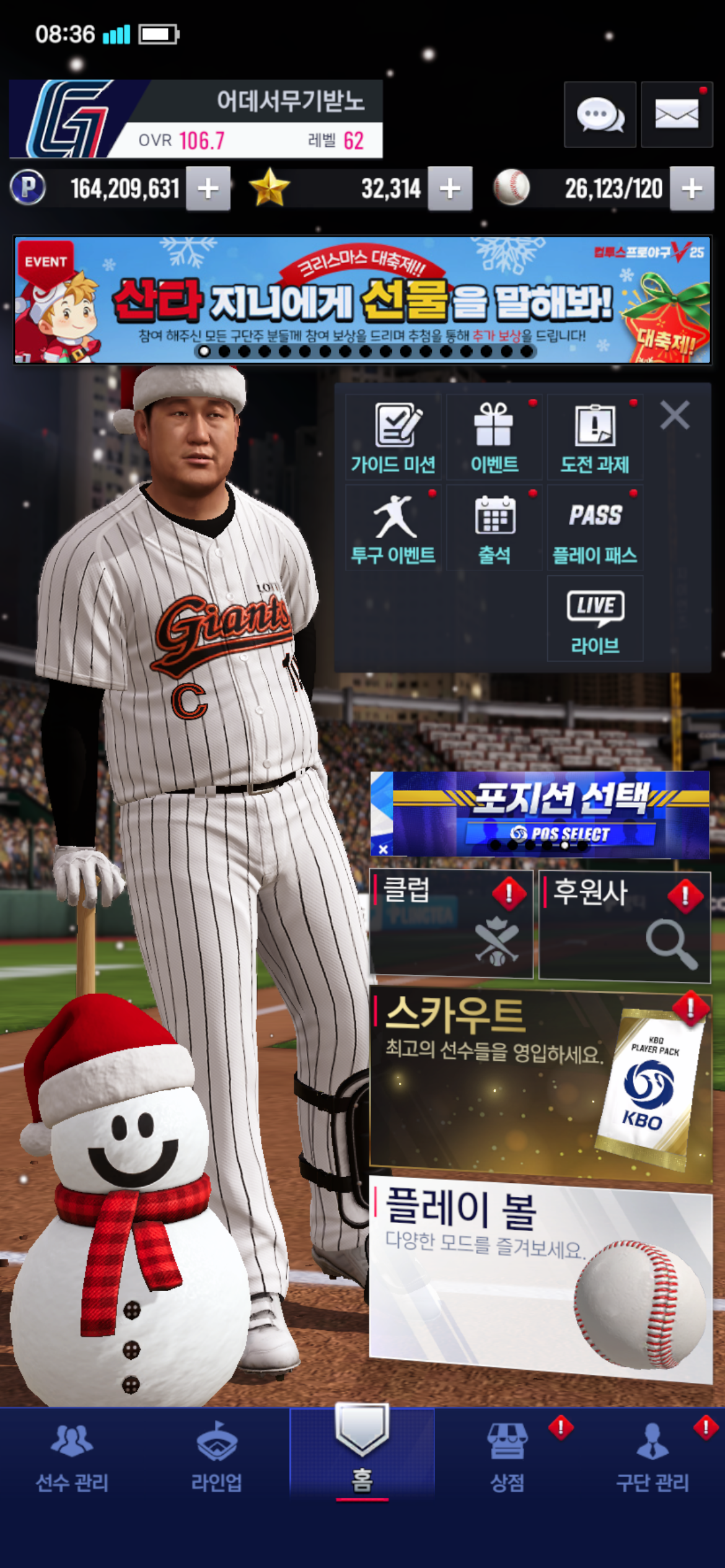Open 도전 과제 challenges
This screenshot has height=1568, width=725.
[x=595, y=438]
